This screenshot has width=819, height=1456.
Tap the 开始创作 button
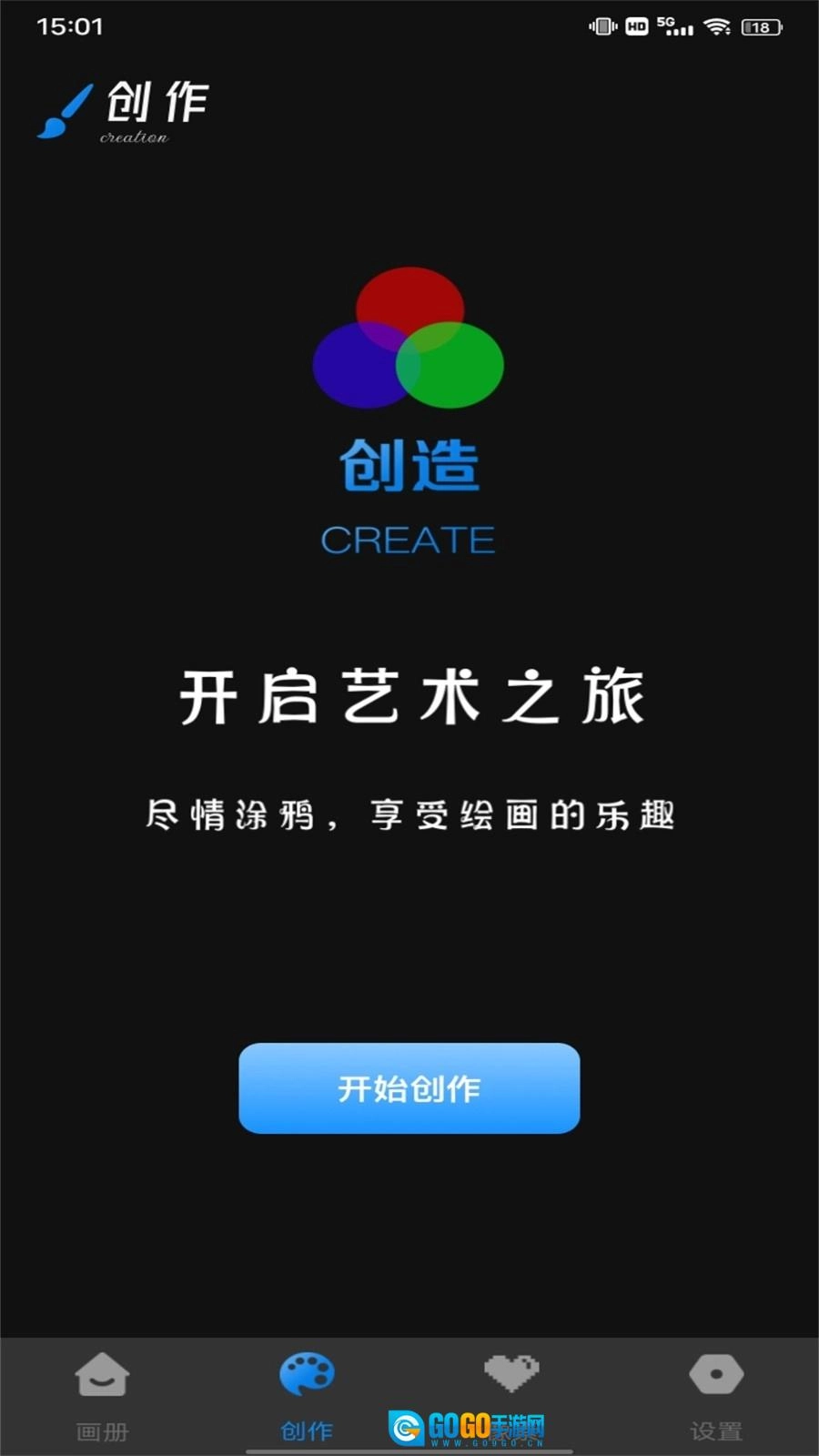(x=409, y=1088)
